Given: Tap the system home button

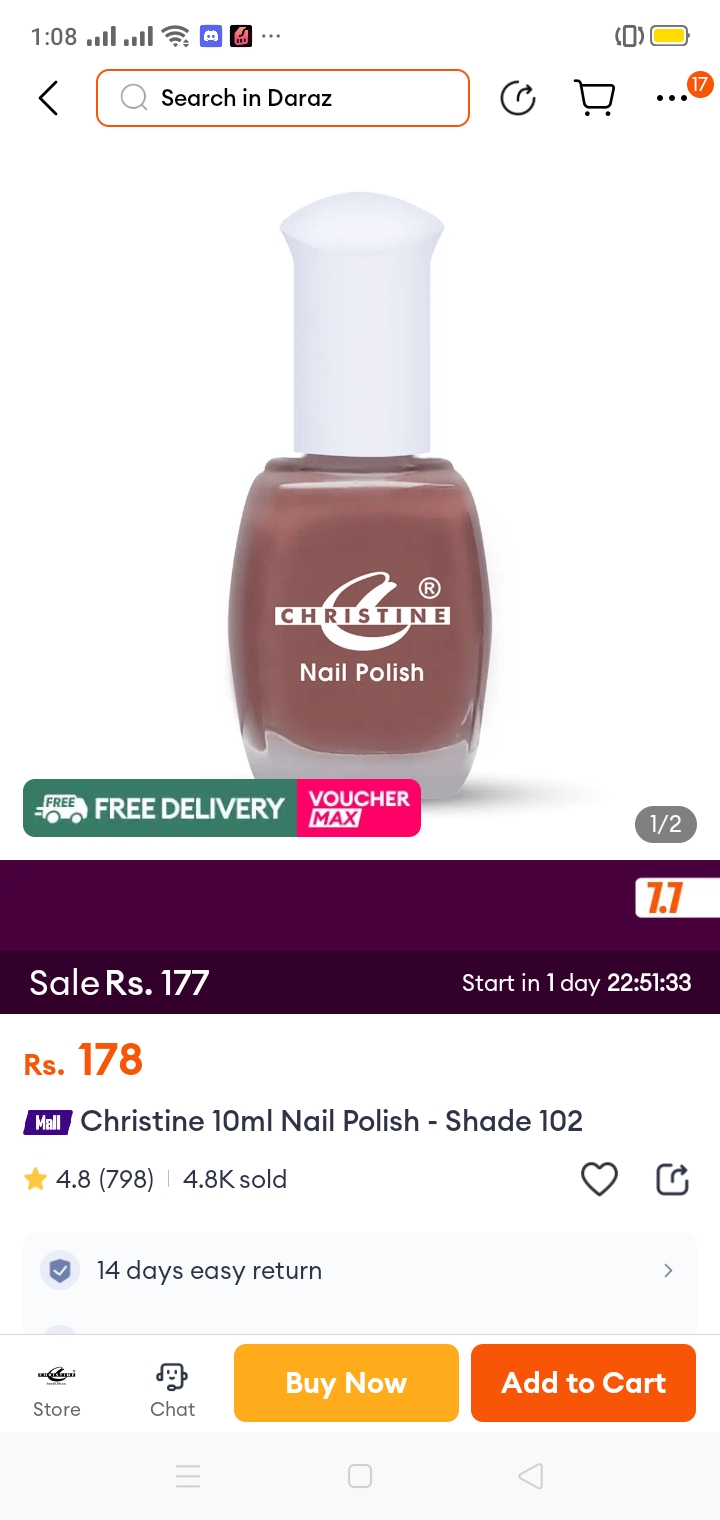Looking at the screenshot, I should (x=360, y=1476).
